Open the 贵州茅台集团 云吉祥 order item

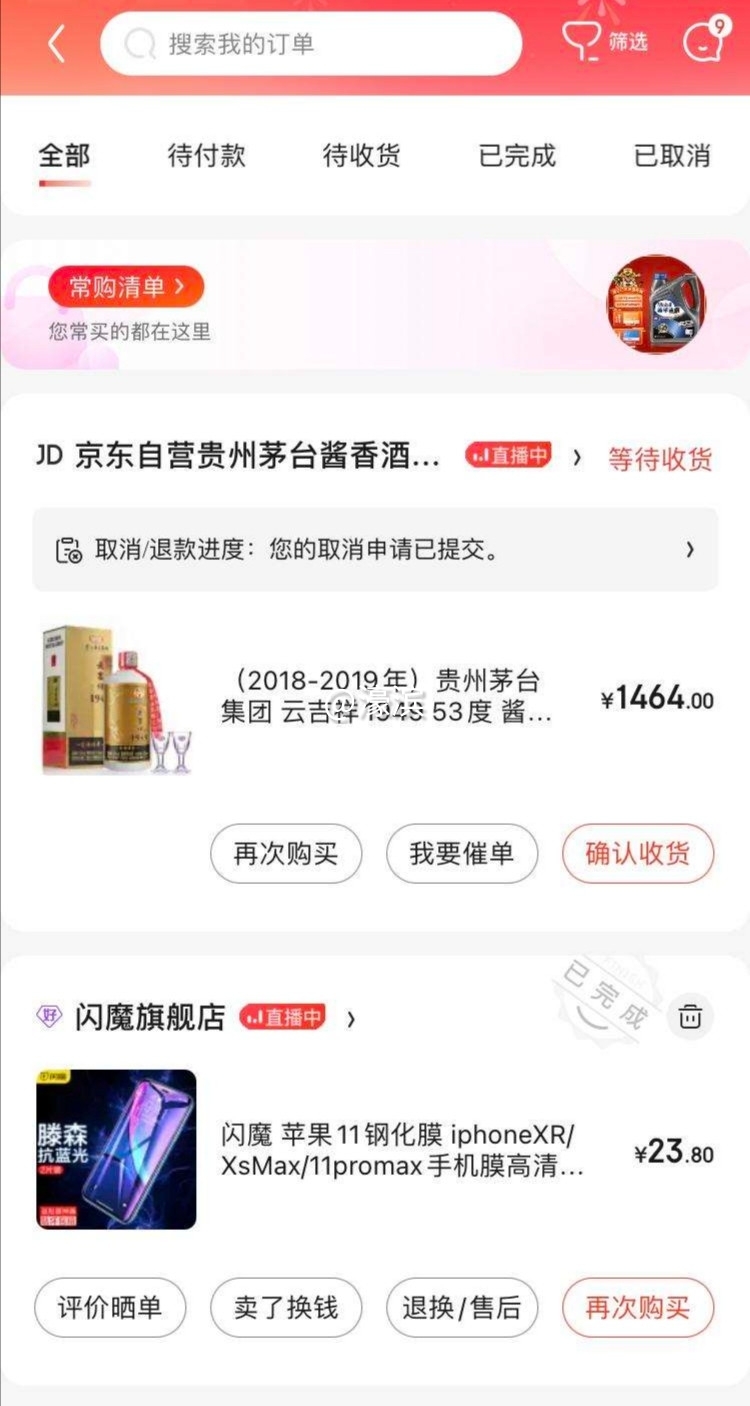[385, 697]
